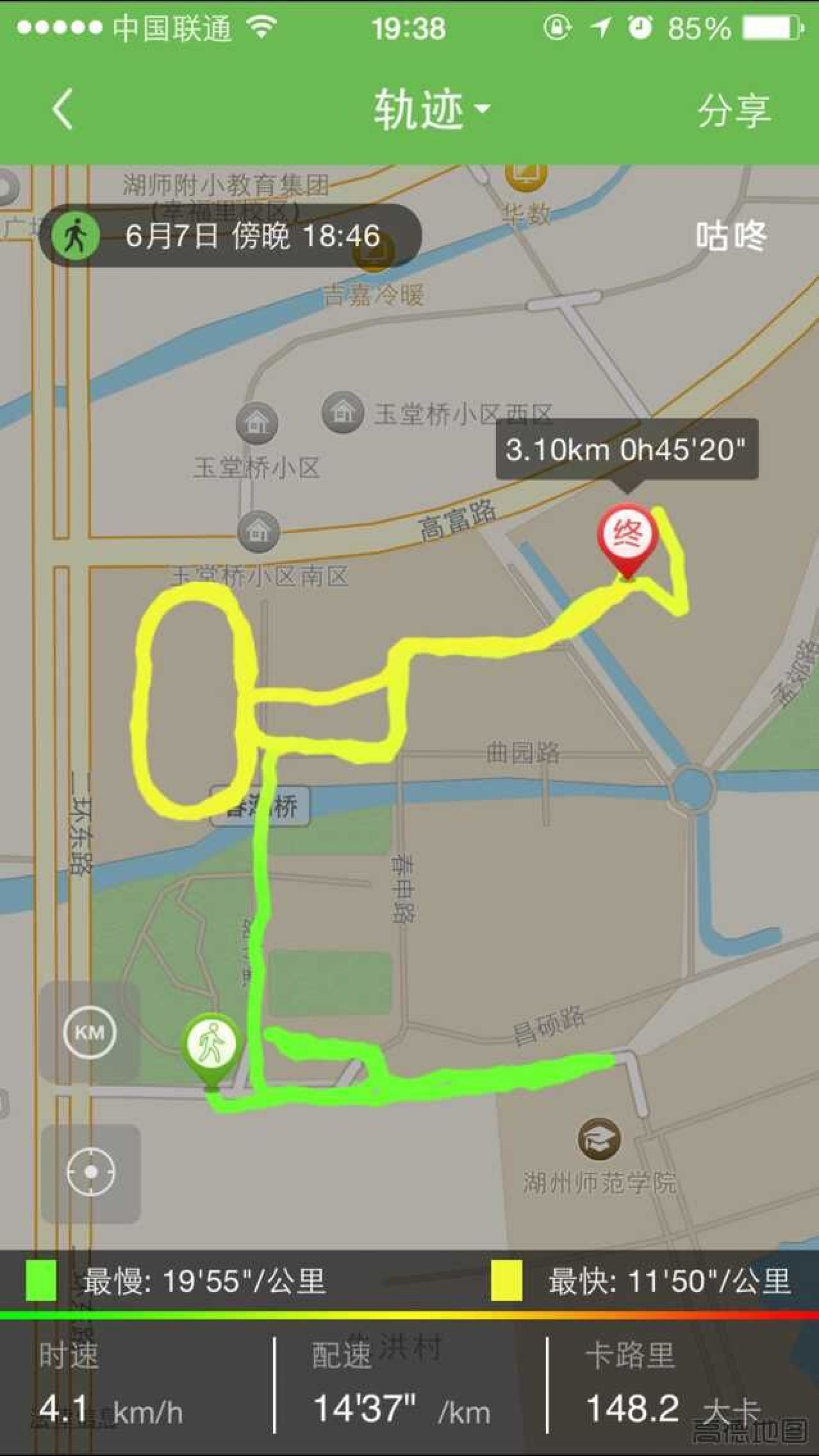The image size is (819, 1456).
Task: Open the 咕咚 label on the map
Action: point(731,236)
